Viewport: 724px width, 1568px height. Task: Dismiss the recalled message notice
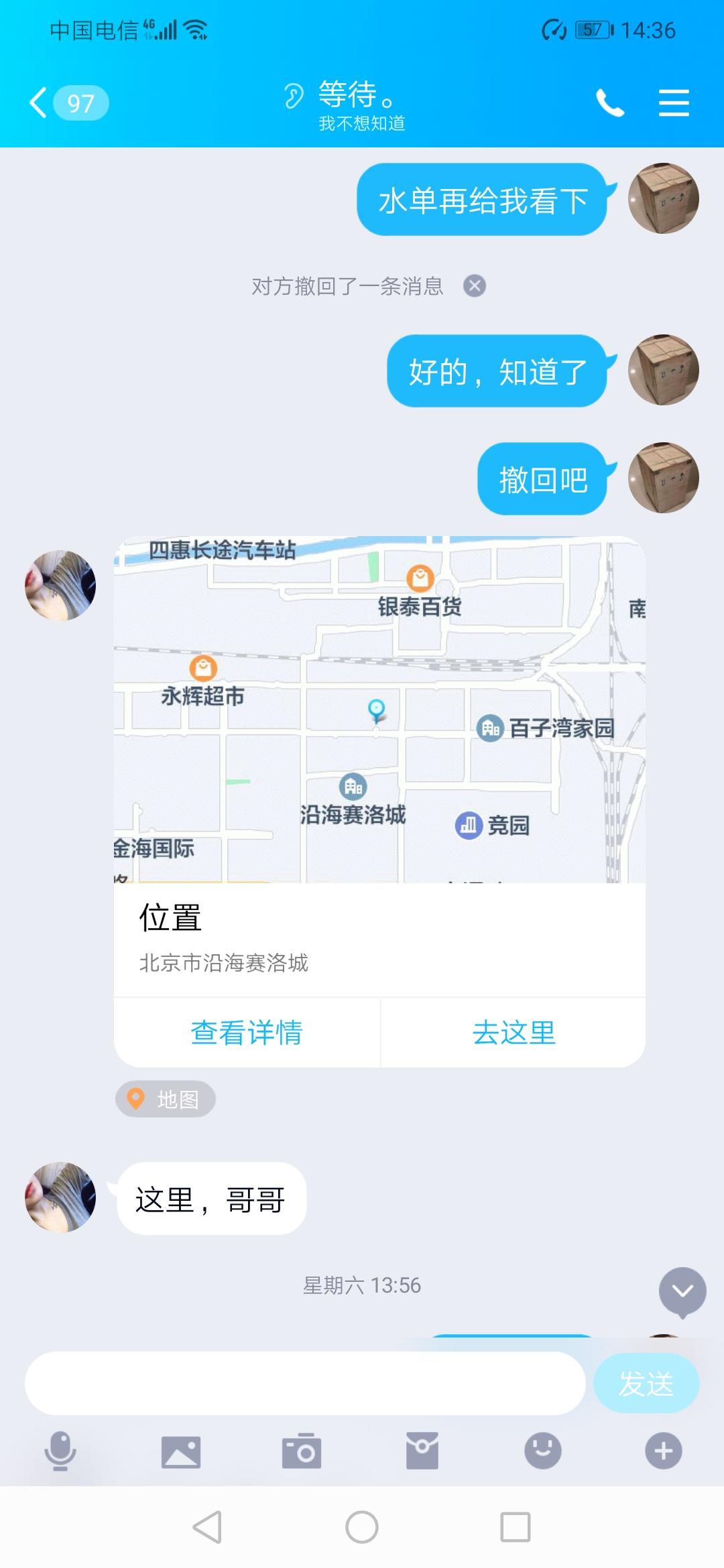[x=475, y=286]
